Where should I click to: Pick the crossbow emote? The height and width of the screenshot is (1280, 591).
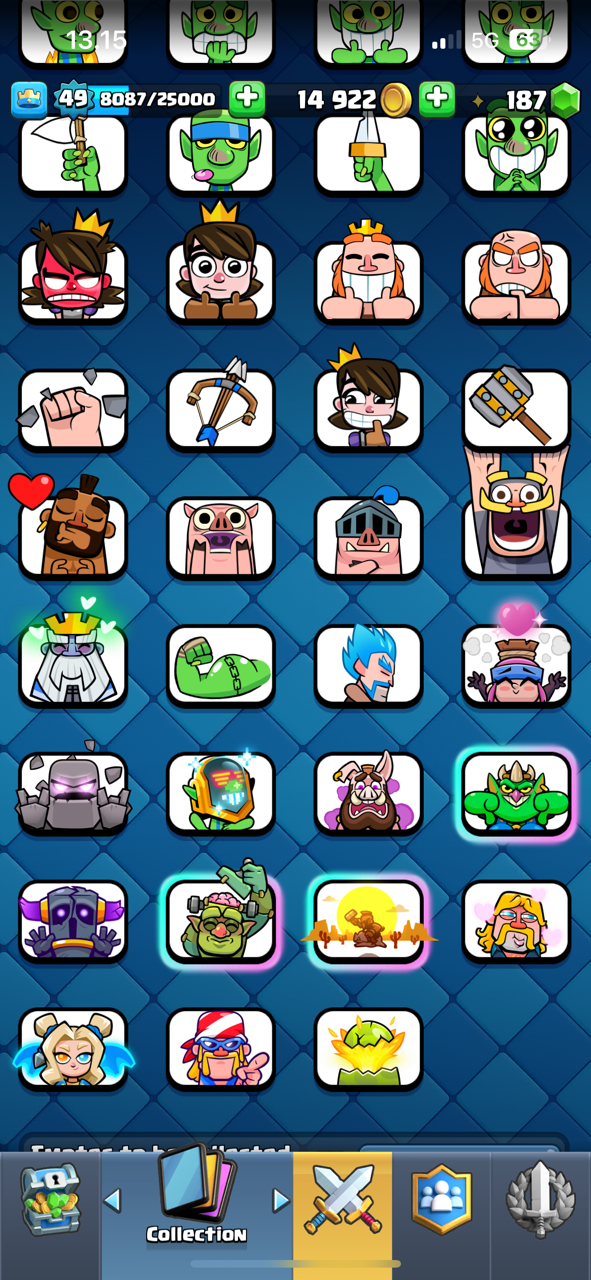click(221, 407)
